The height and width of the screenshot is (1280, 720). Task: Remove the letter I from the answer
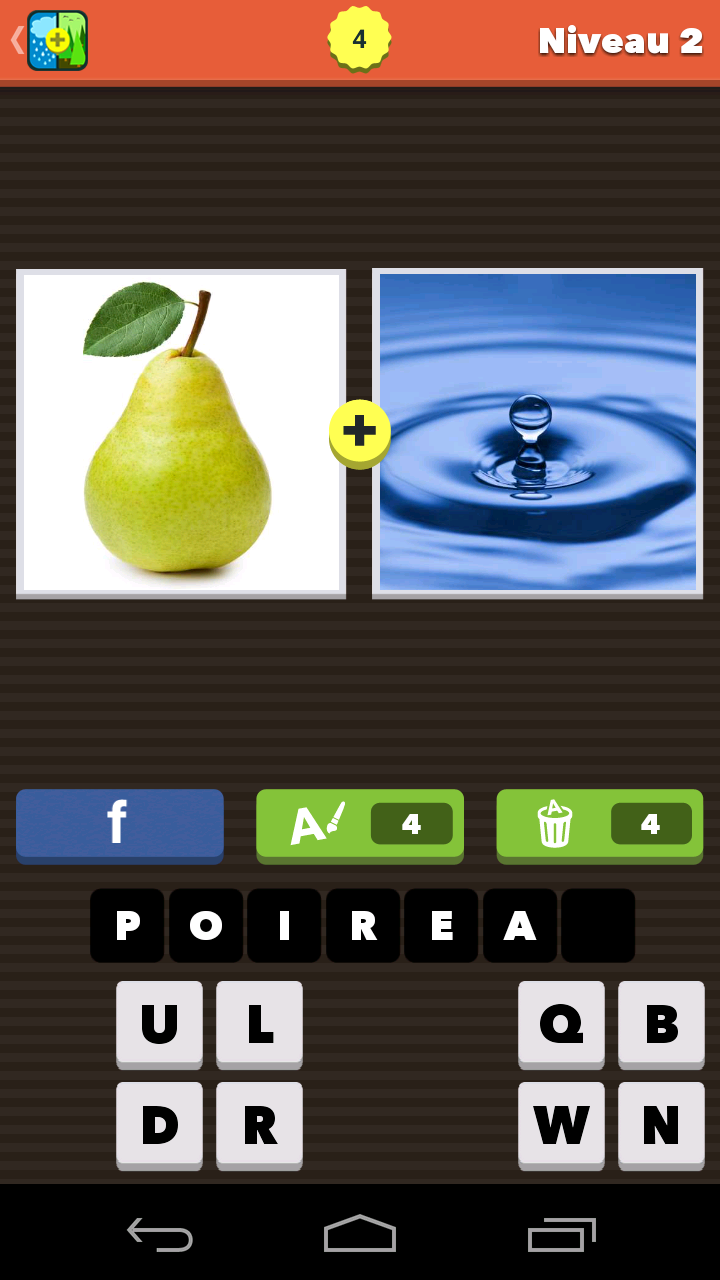click(284, 926)
